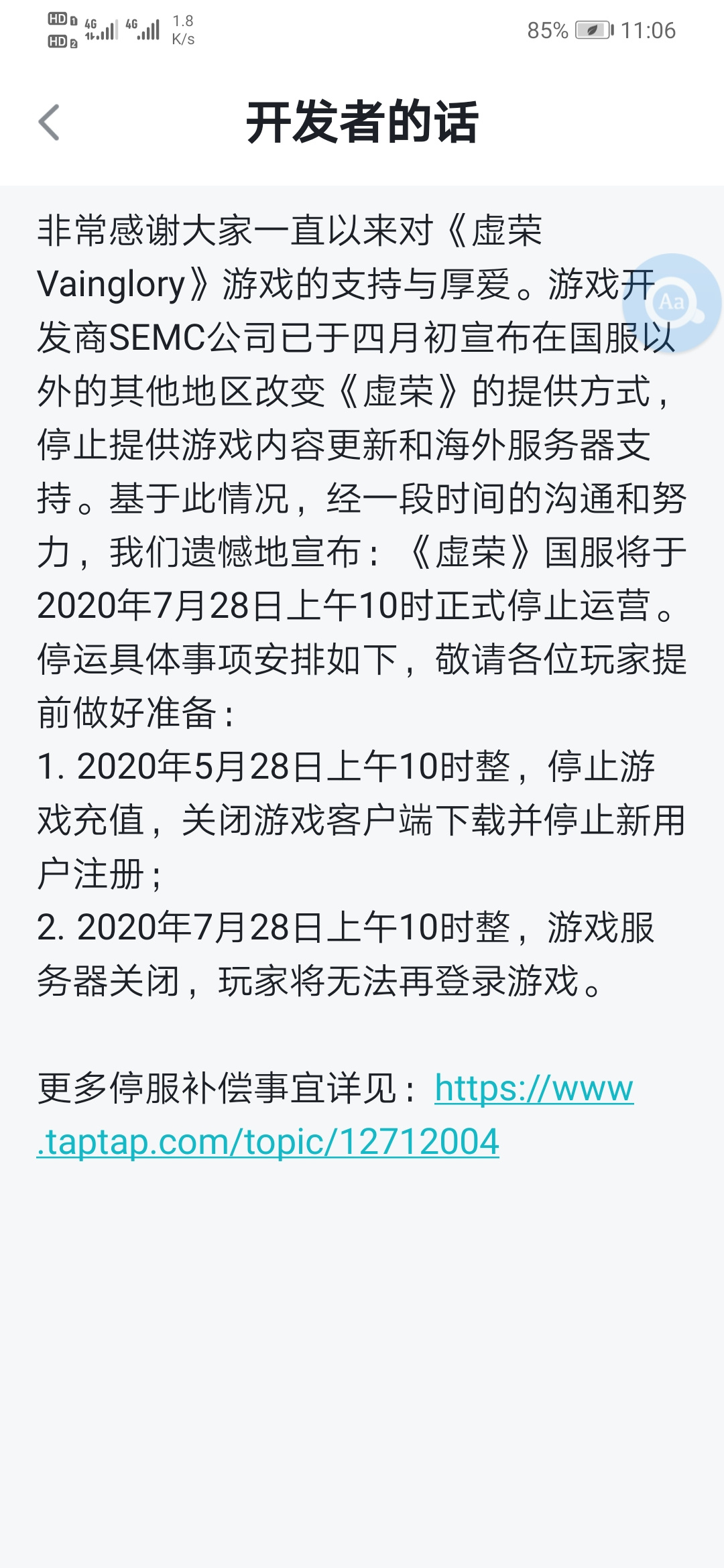Go back from the 开发者的话 page

[x=49, y=123]
